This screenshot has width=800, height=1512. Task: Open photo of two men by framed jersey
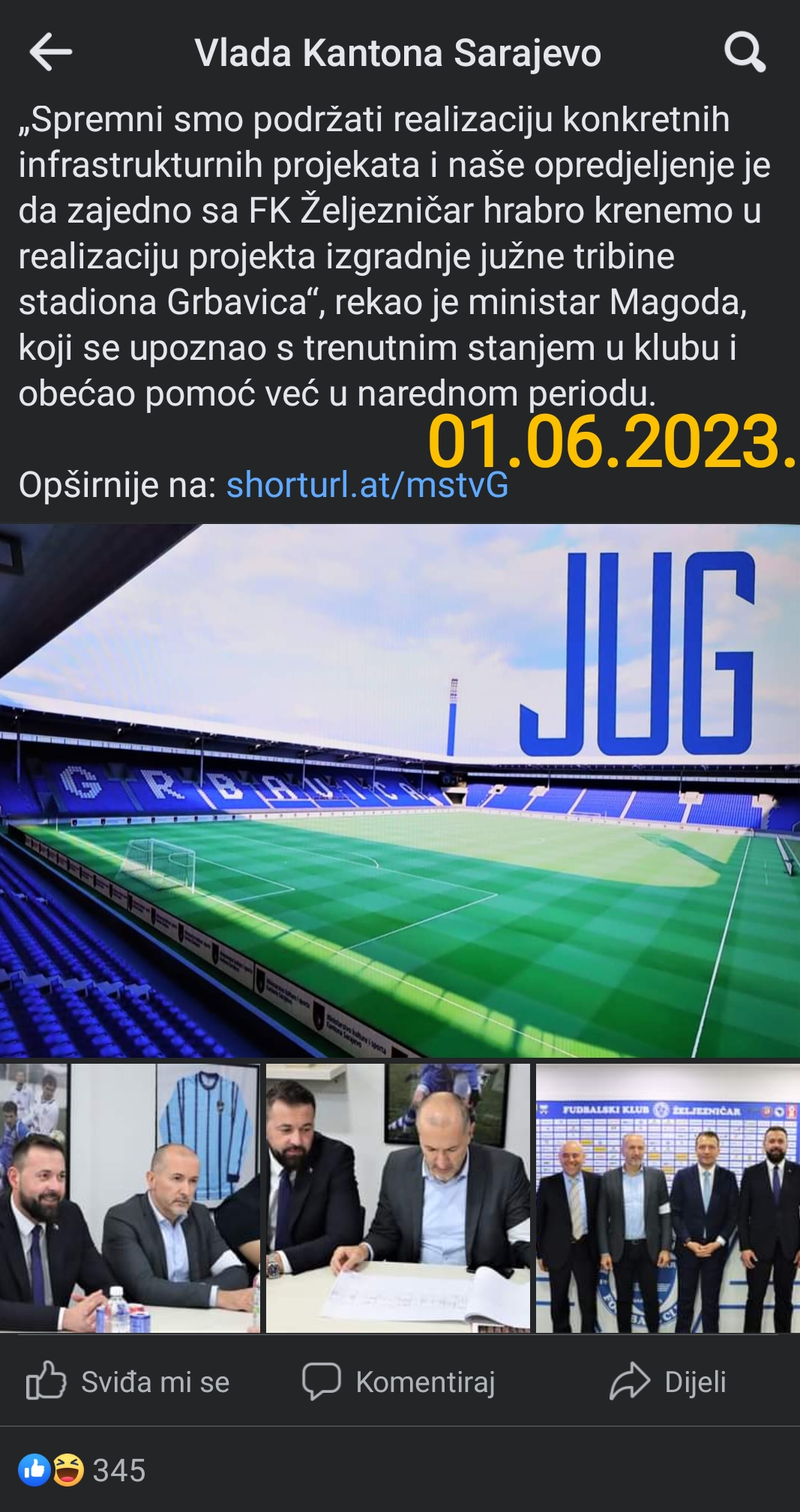[130, 1198]
